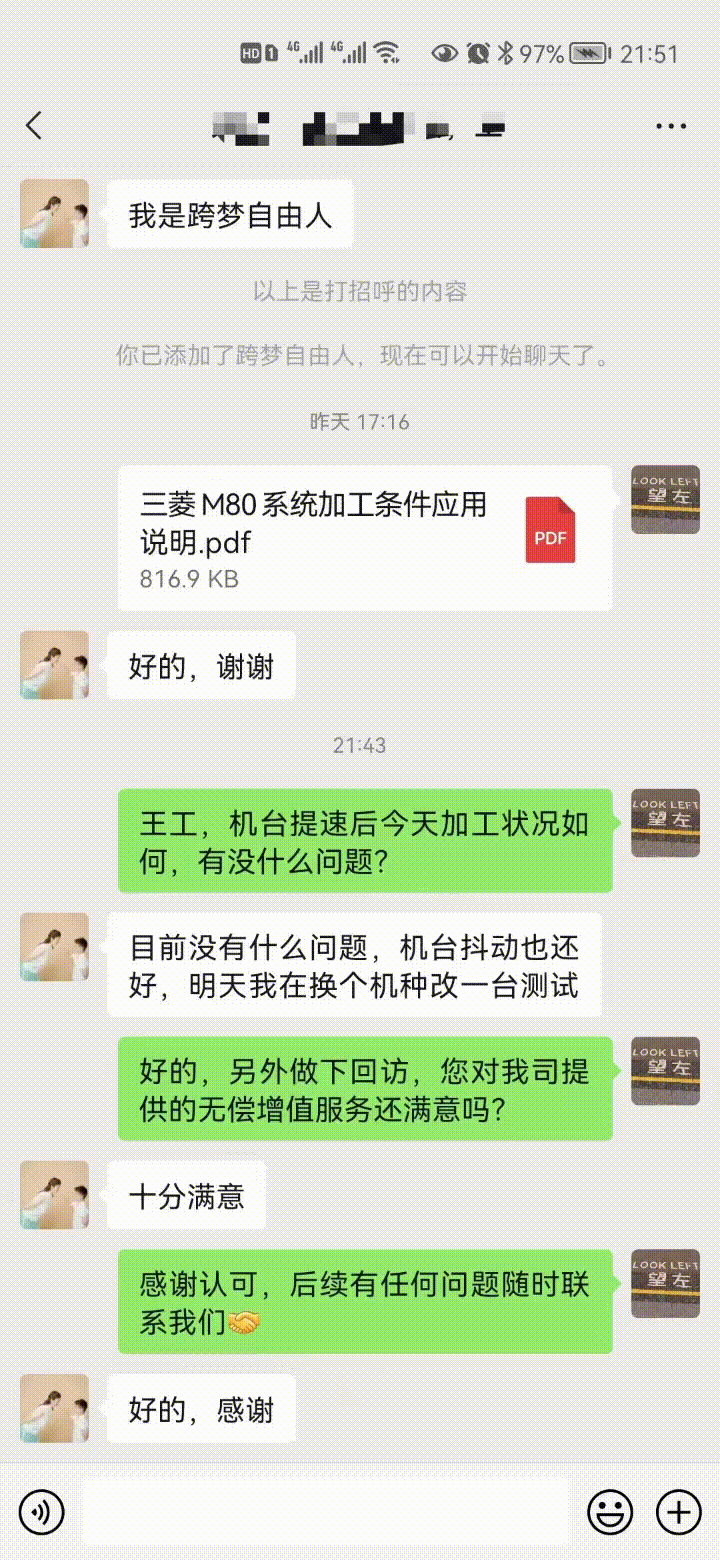Image resolution: width=720 pixels, height=1560 pixels.
Task: Tap the chat title at the top
Action: (350, 128)
